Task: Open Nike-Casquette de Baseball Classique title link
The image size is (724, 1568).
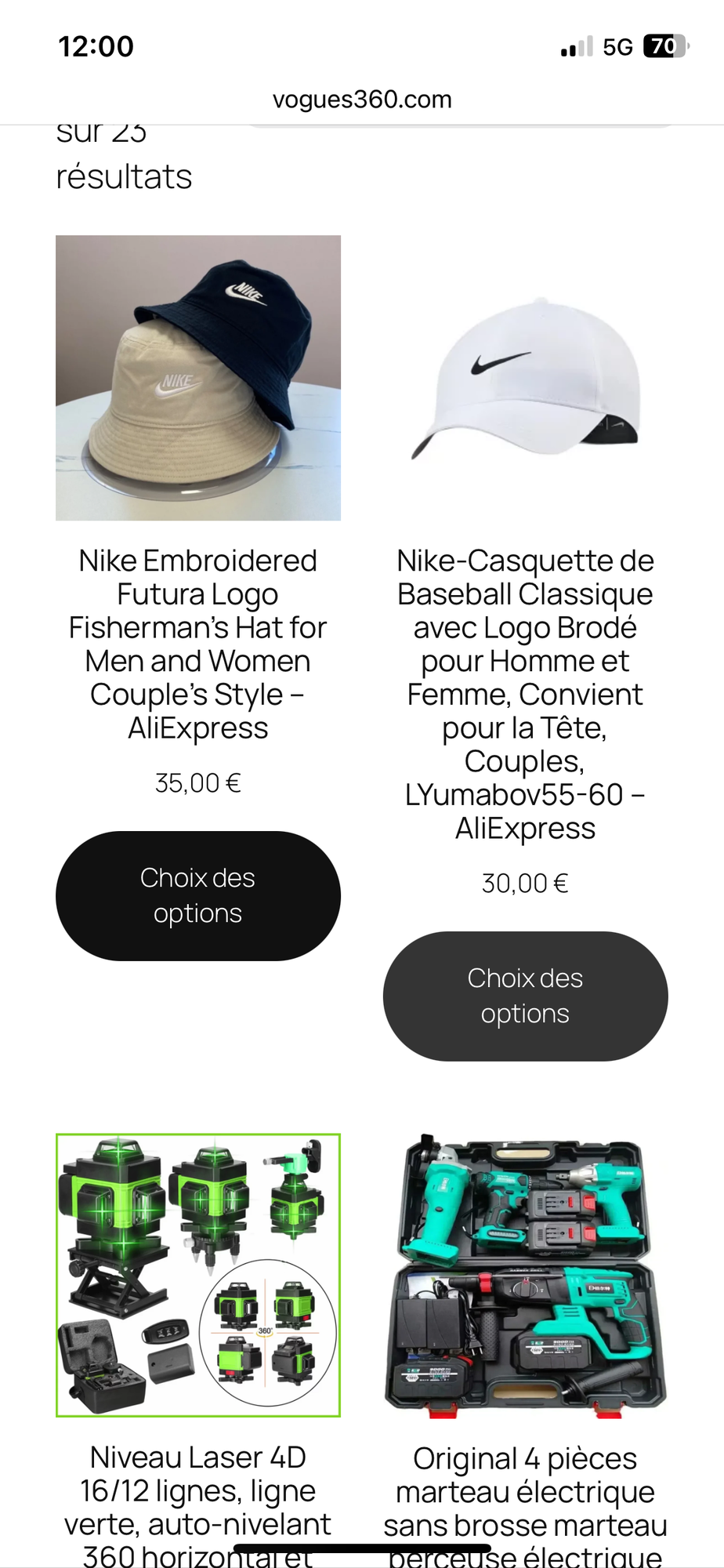Action: coord(525,694)
